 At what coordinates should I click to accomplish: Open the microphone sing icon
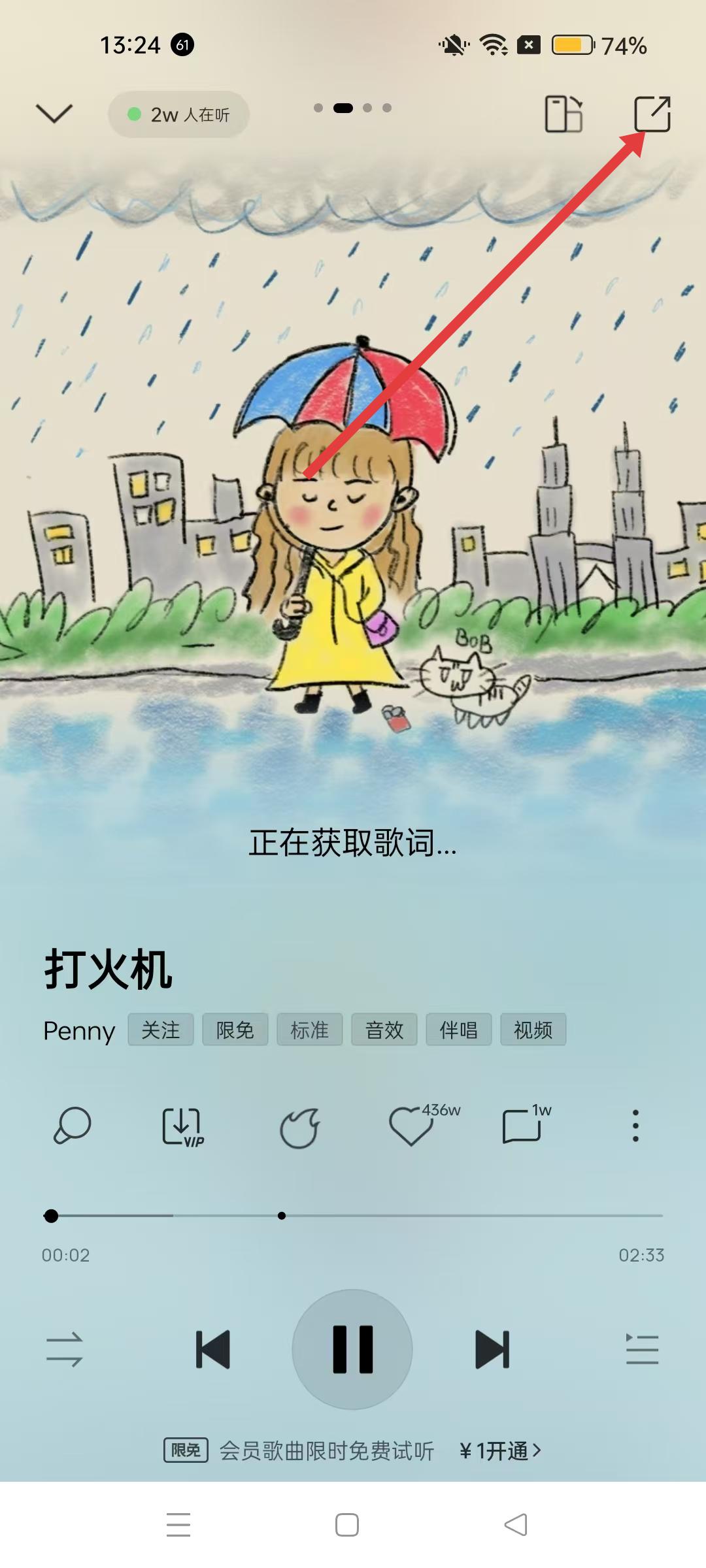pyautogui.click(x=71, y=1126)
